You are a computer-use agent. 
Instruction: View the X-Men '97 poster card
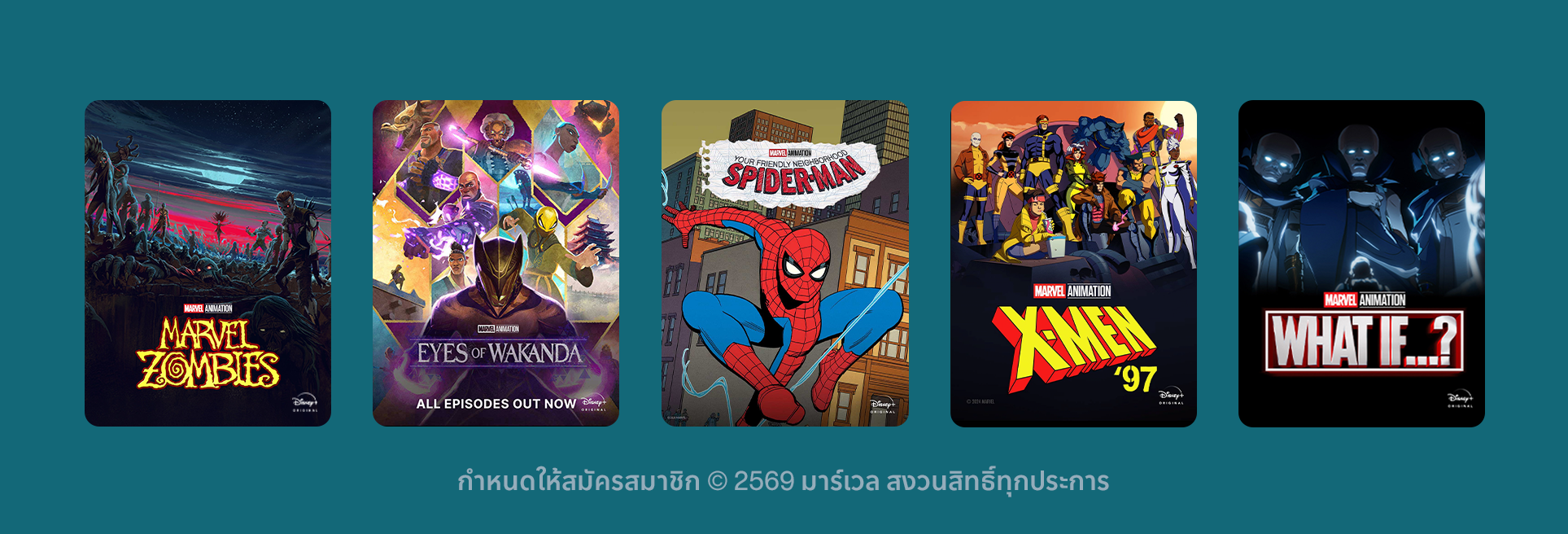pos(1073,263)
